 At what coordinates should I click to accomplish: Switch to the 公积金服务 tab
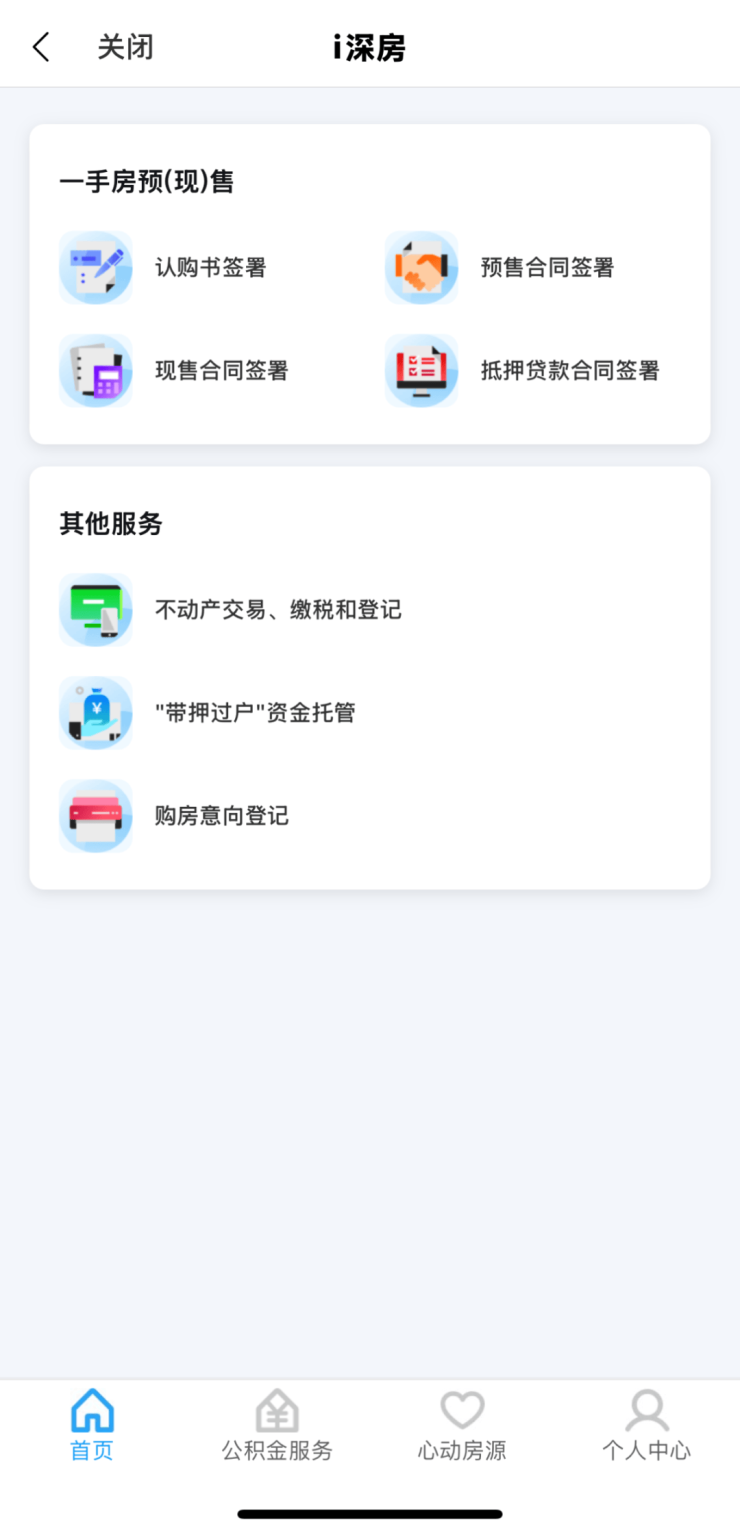277,1425
